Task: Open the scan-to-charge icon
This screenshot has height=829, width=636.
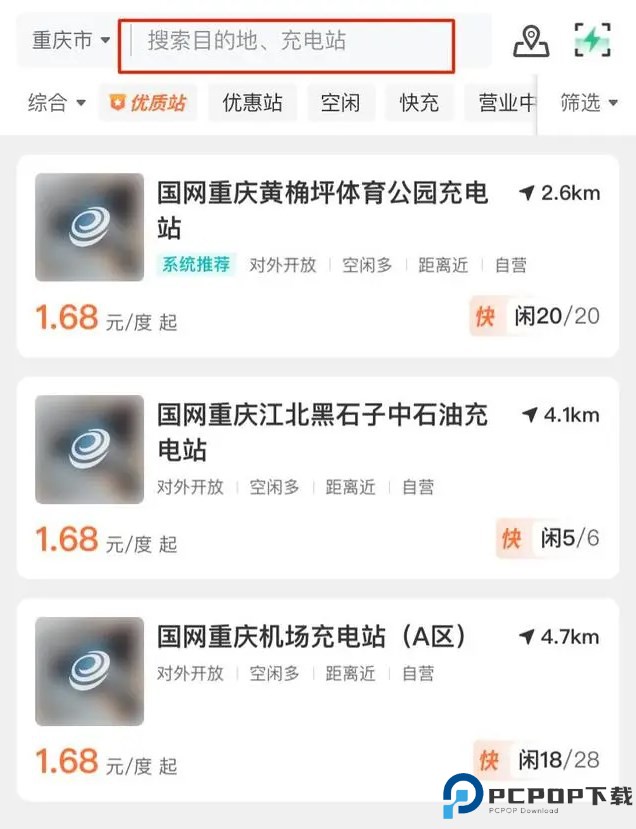Action: pyautogui.click(x=592, y=41)
